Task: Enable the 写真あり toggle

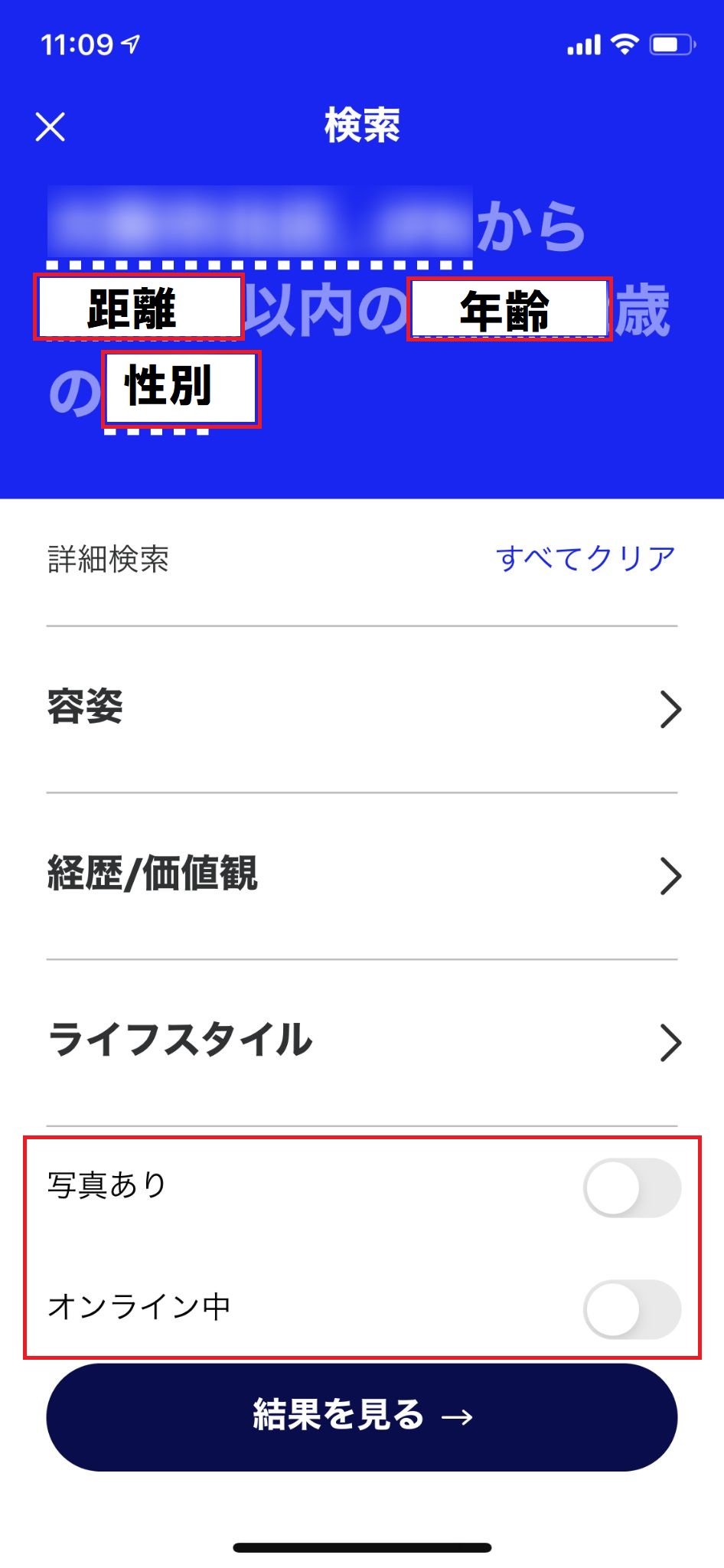Action: tap(631, 1188)
